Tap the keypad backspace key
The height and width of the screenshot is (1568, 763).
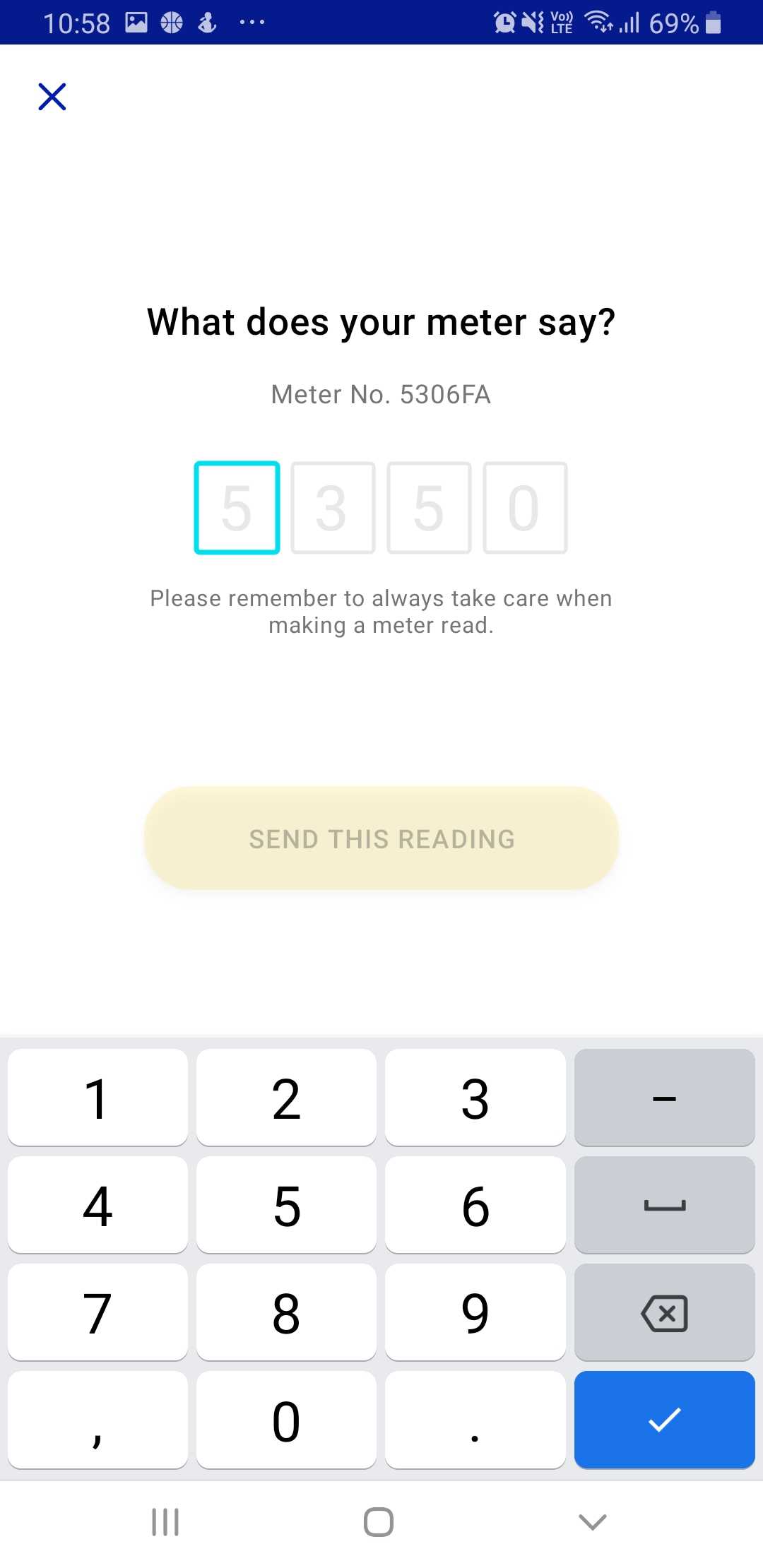point(664,1313)
